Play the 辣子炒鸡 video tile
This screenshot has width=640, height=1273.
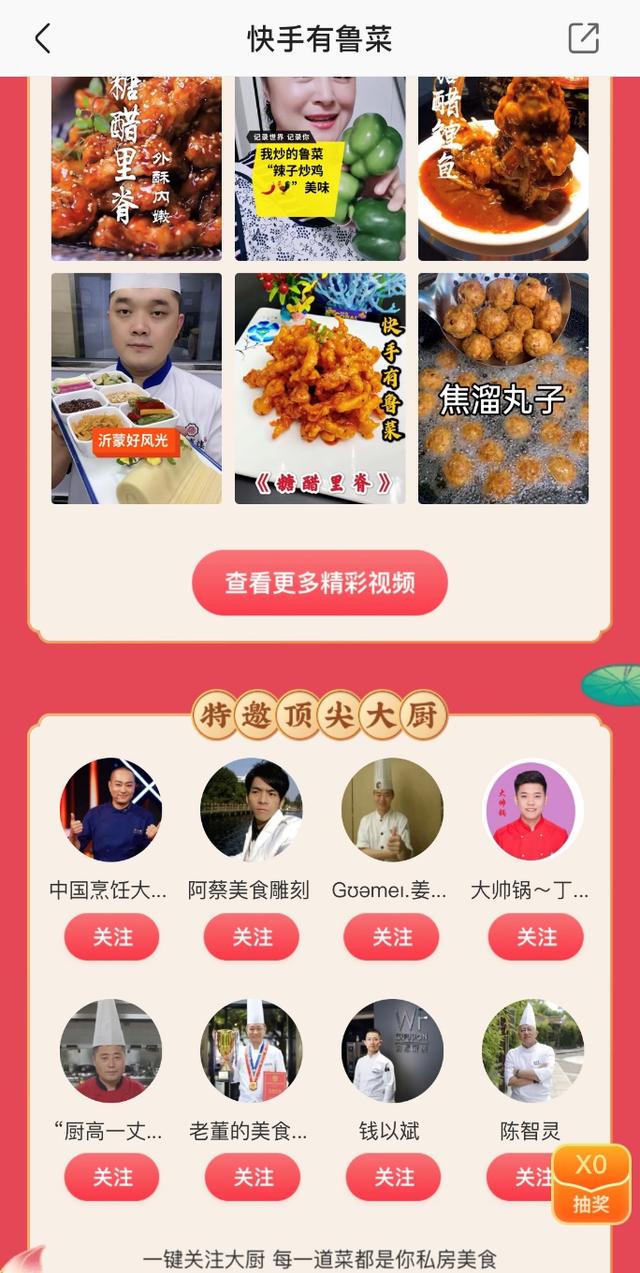[320, 168]
